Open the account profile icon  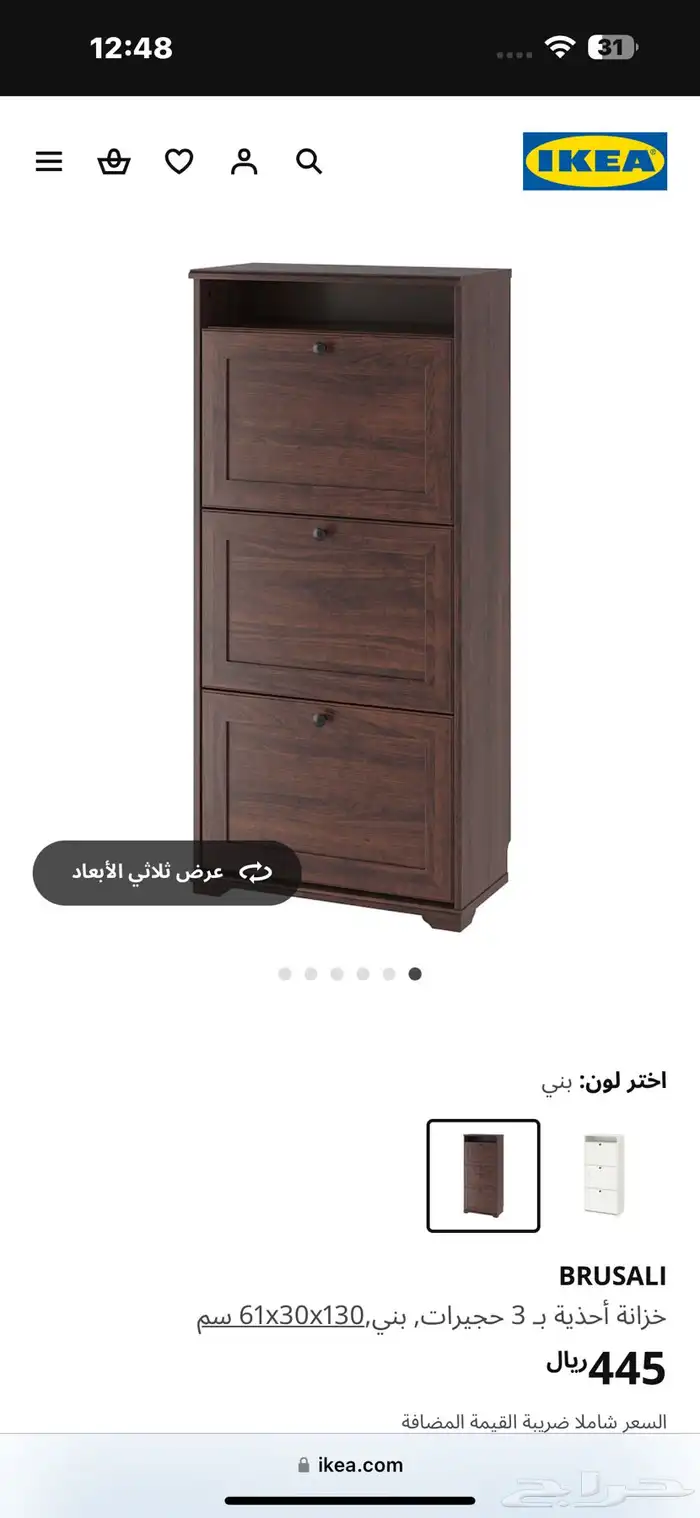pos(244,161)
